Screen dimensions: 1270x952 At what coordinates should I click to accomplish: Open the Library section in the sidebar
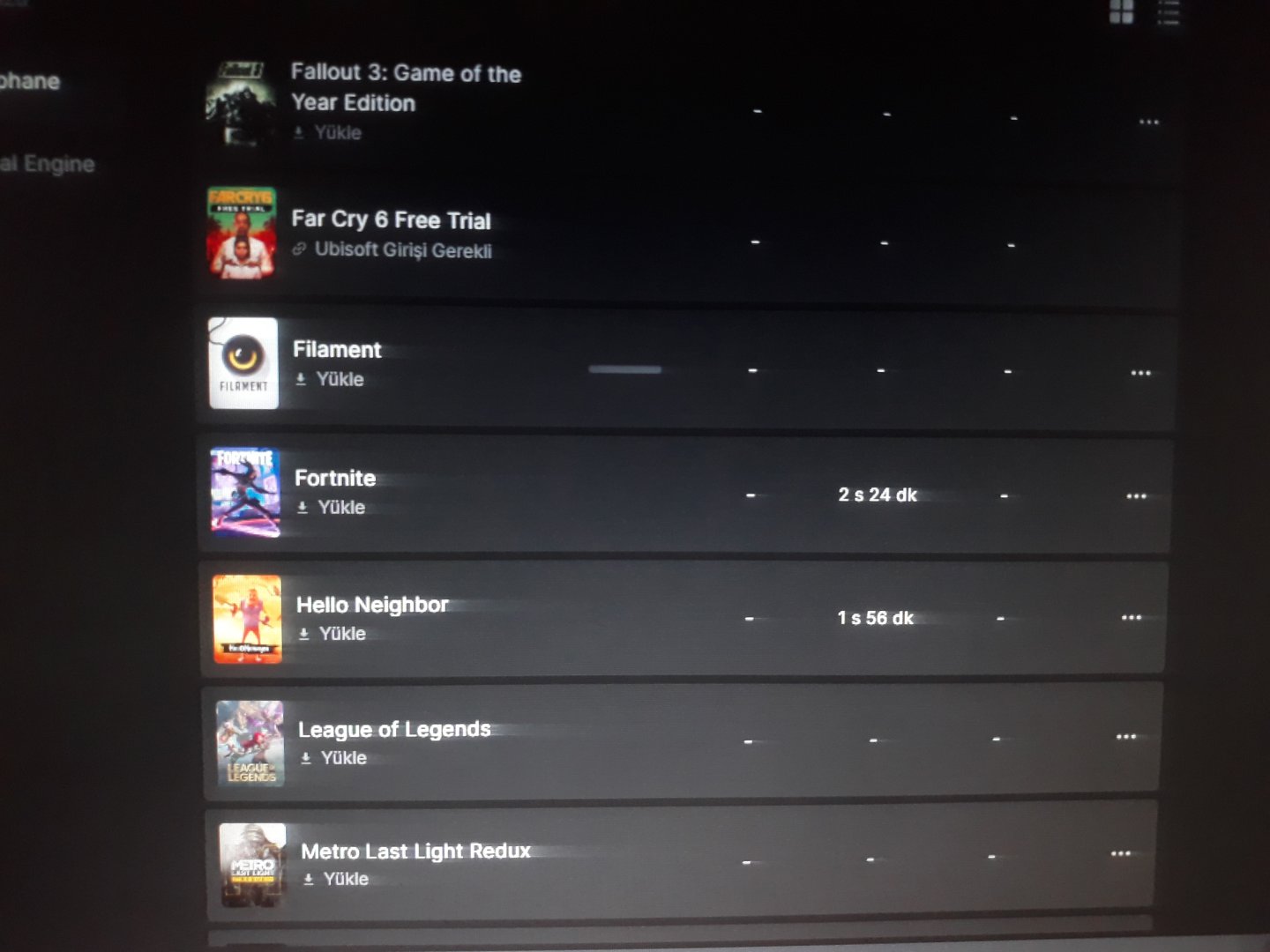pos(29,81)
